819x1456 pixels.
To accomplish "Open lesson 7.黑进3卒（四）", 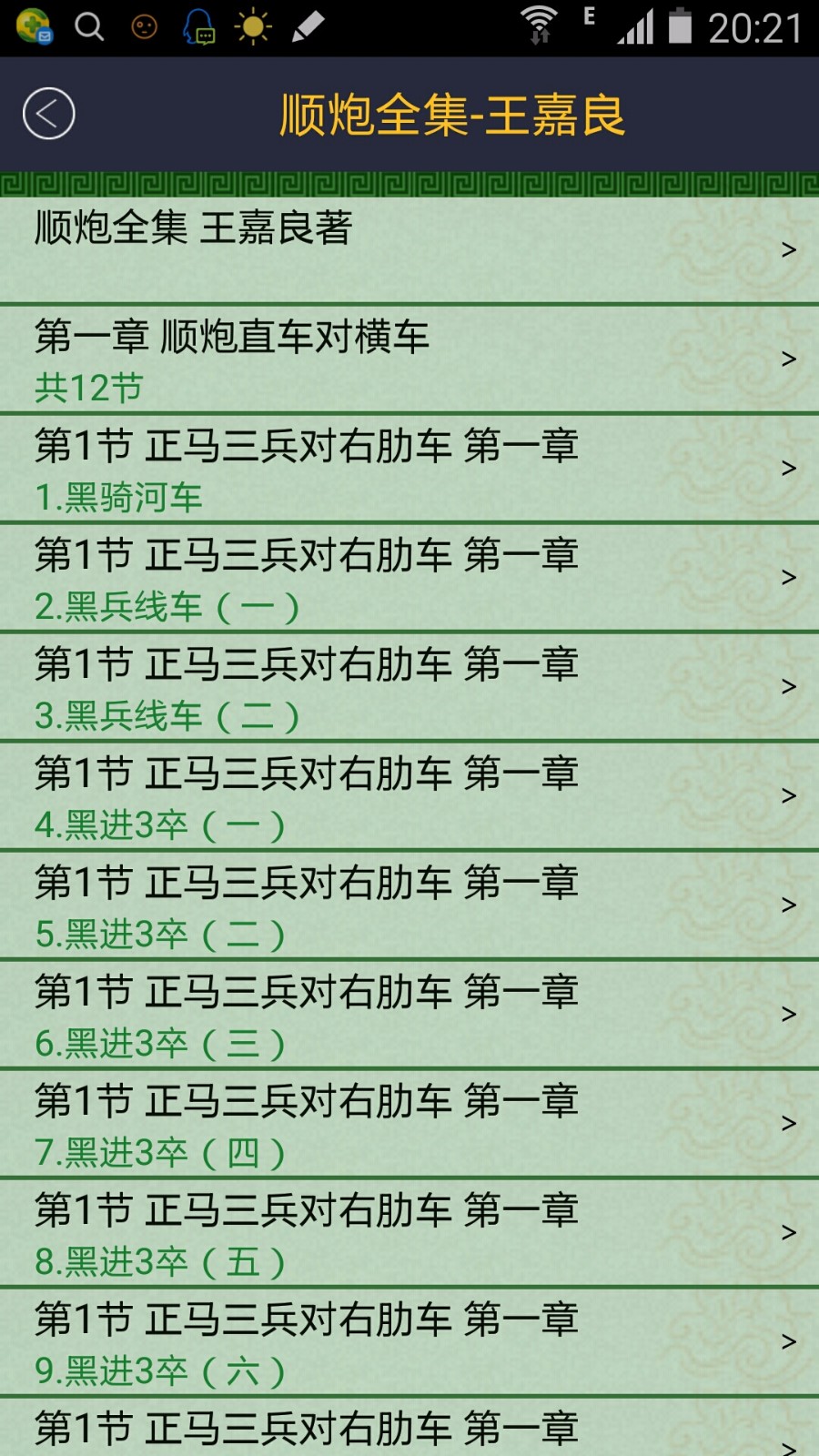I will click(409, 1124).
